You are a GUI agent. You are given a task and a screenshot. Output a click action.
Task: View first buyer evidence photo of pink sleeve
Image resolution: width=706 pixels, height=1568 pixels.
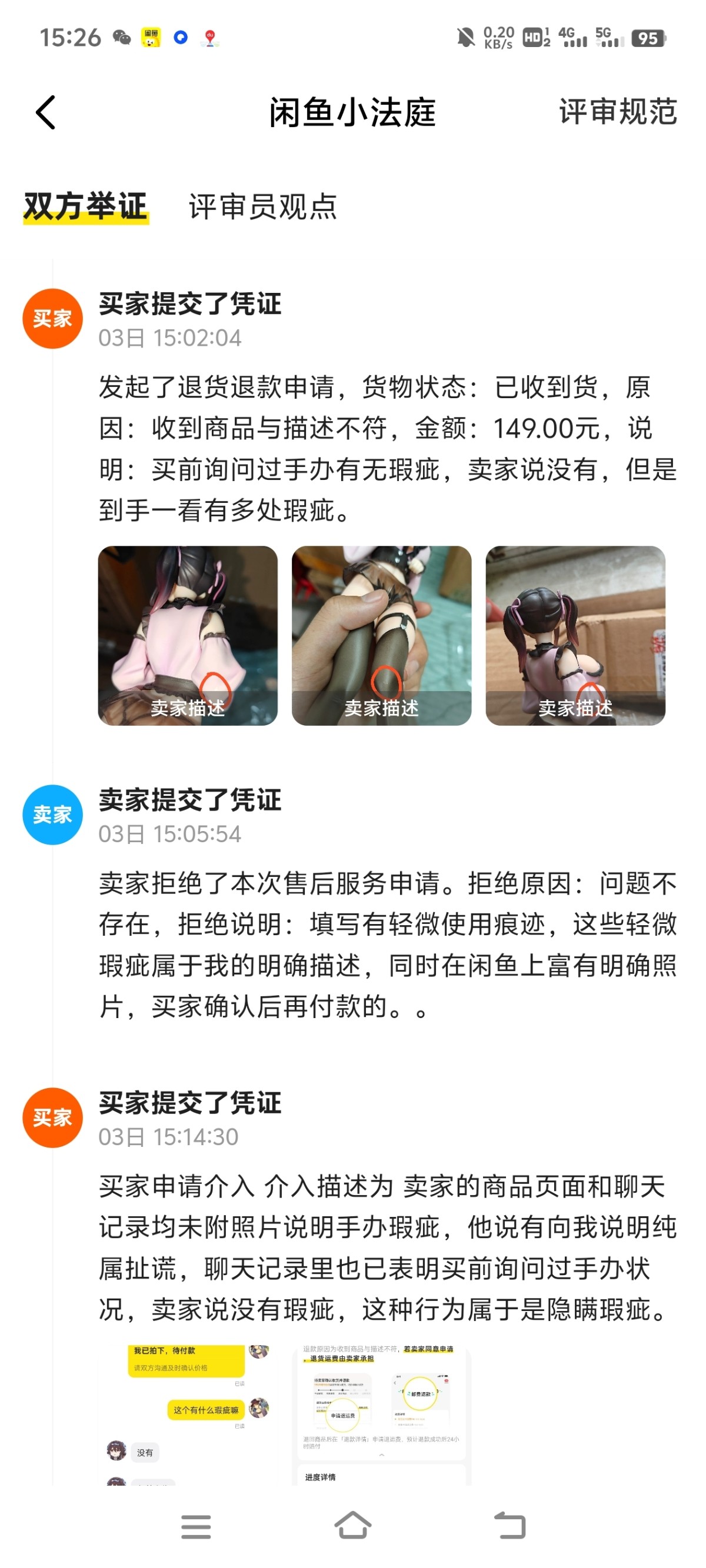coord(188,635)
